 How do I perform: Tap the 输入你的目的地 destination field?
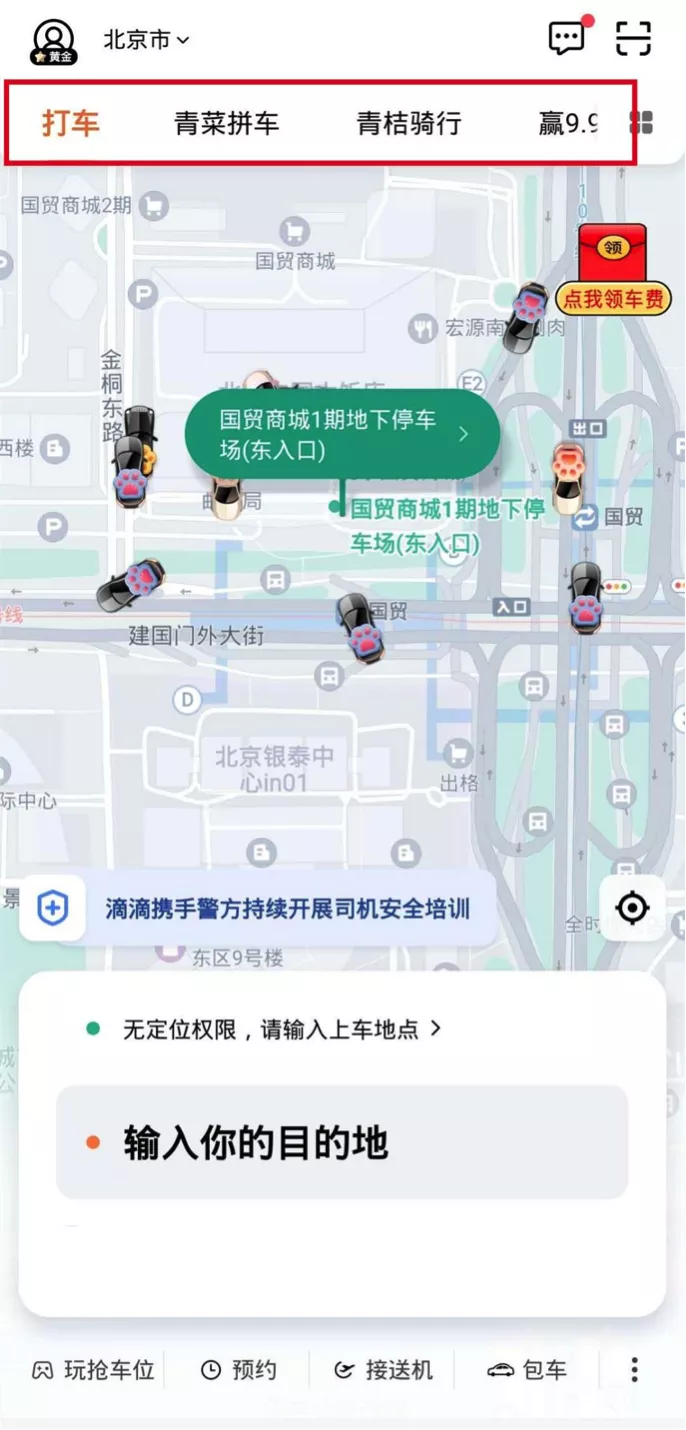pos(342,1142)
